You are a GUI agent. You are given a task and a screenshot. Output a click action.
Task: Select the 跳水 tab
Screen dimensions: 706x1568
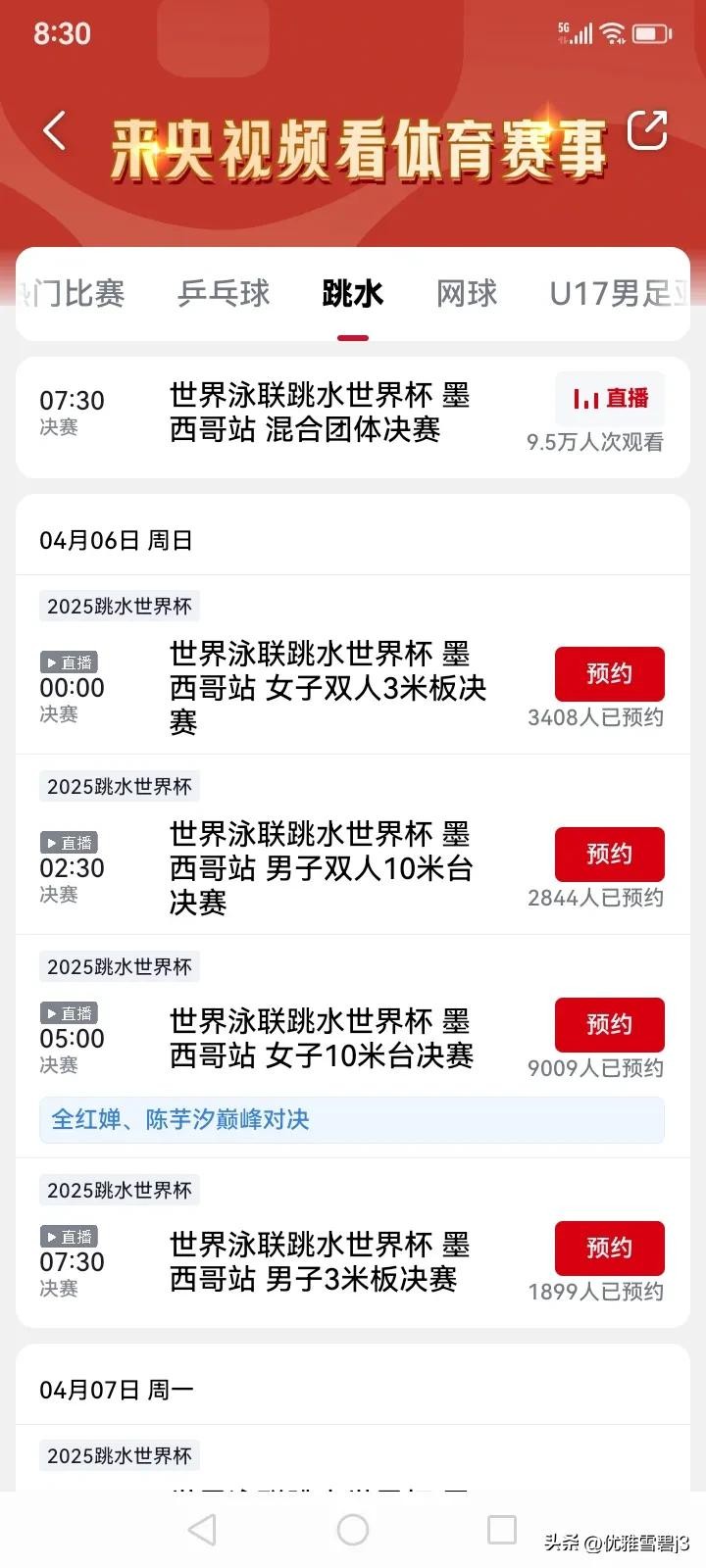pyautogui.click(x=353, y=293)
